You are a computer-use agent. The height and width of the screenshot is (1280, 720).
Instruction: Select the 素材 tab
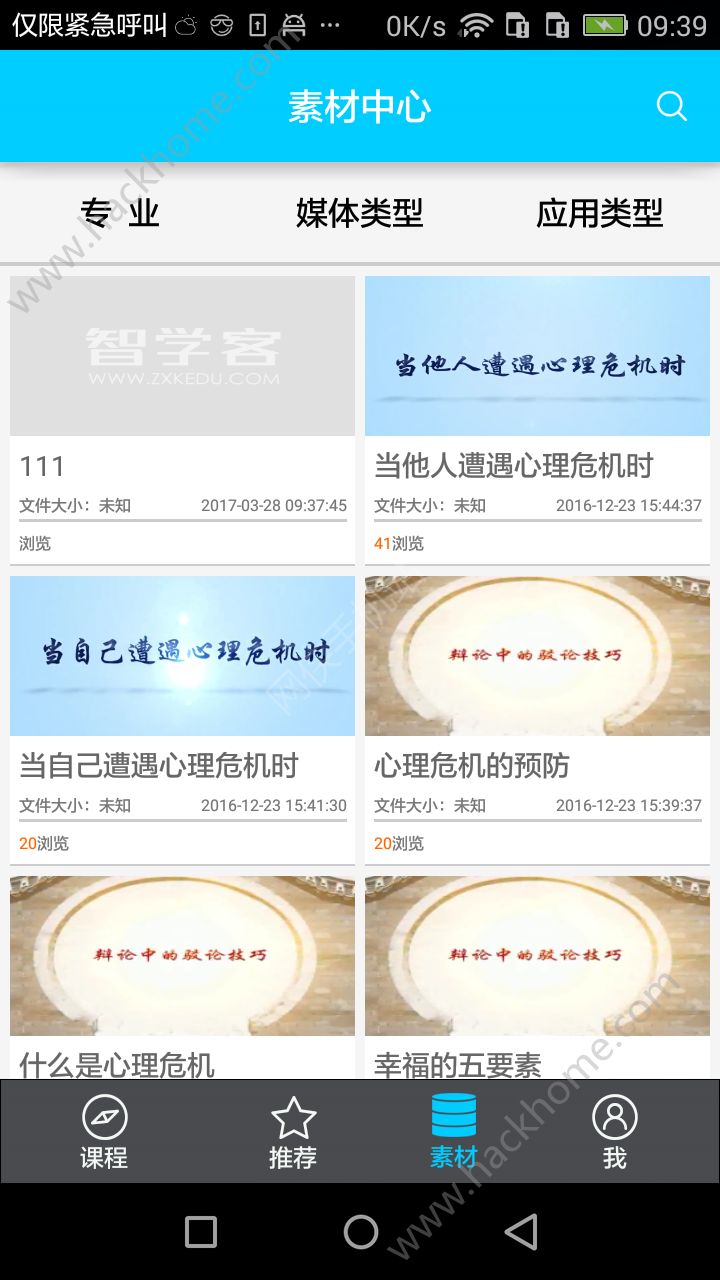[x=453, y=1132]
